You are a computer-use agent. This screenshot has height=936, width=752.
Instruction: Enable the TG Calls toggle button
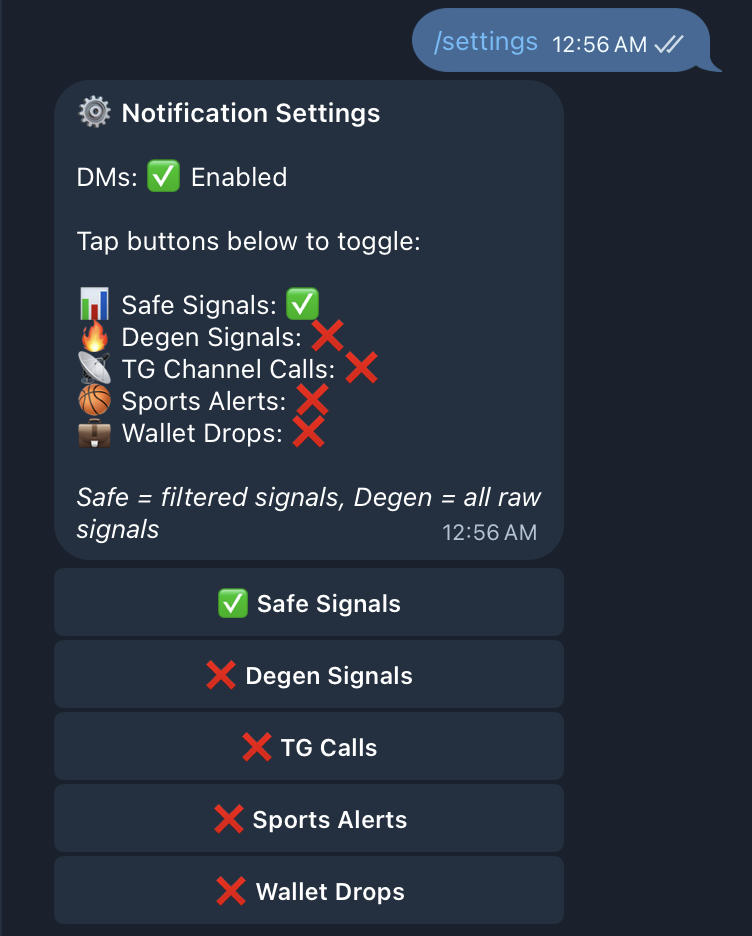[308, 747]
